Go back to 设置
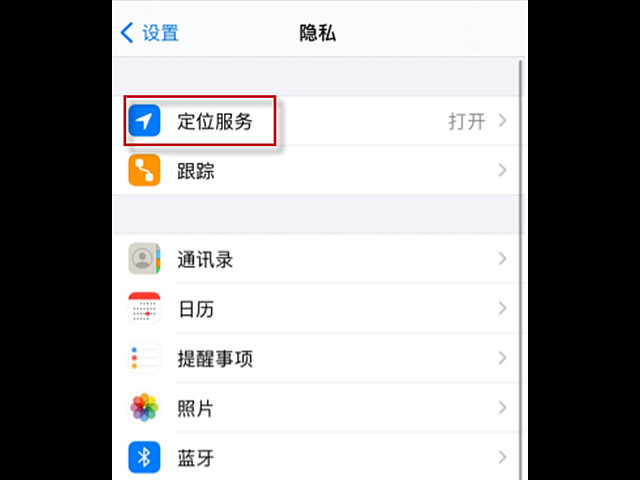 pos(150,32)
